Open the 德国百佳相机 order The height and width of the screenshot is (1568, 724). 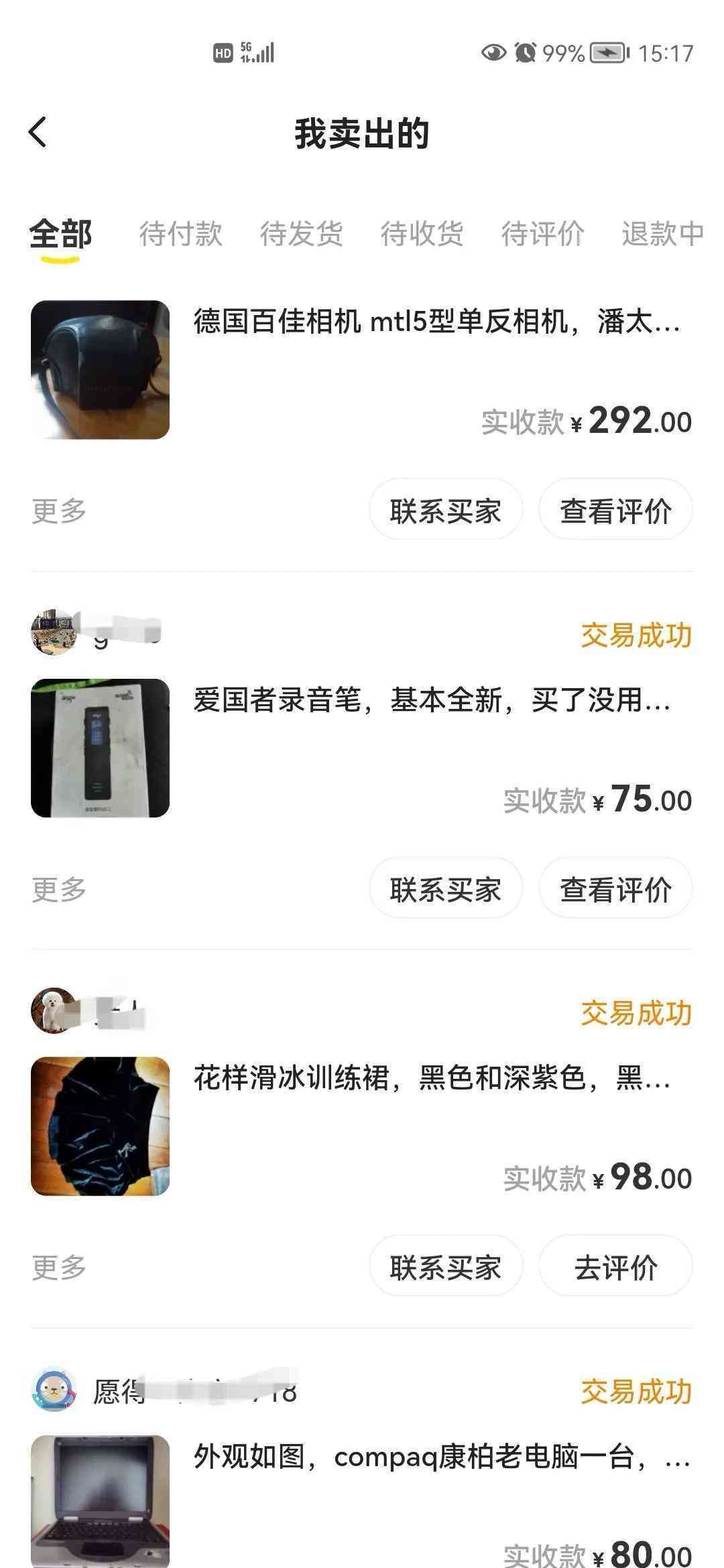click(436, 322)
